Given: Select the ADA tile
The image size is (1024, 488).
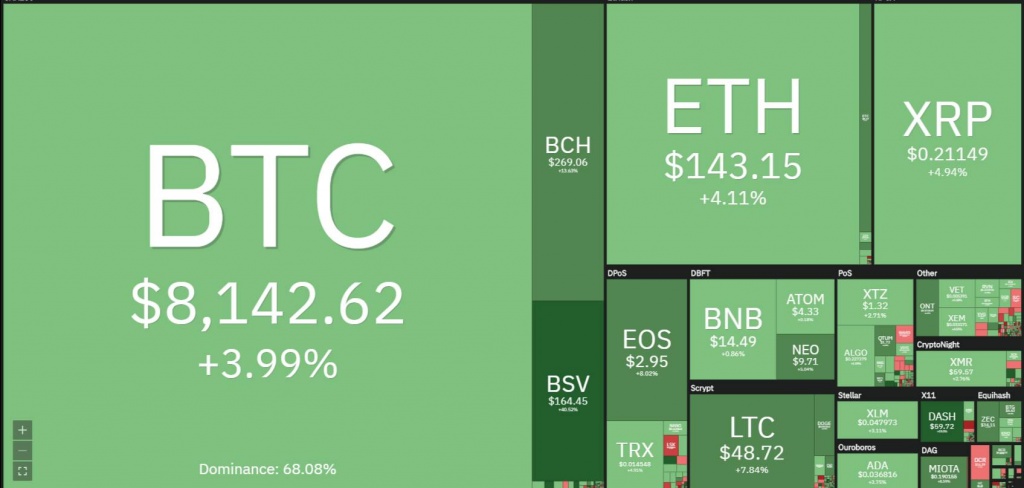Looking at the screenshot, I should (x=876, y=470).
